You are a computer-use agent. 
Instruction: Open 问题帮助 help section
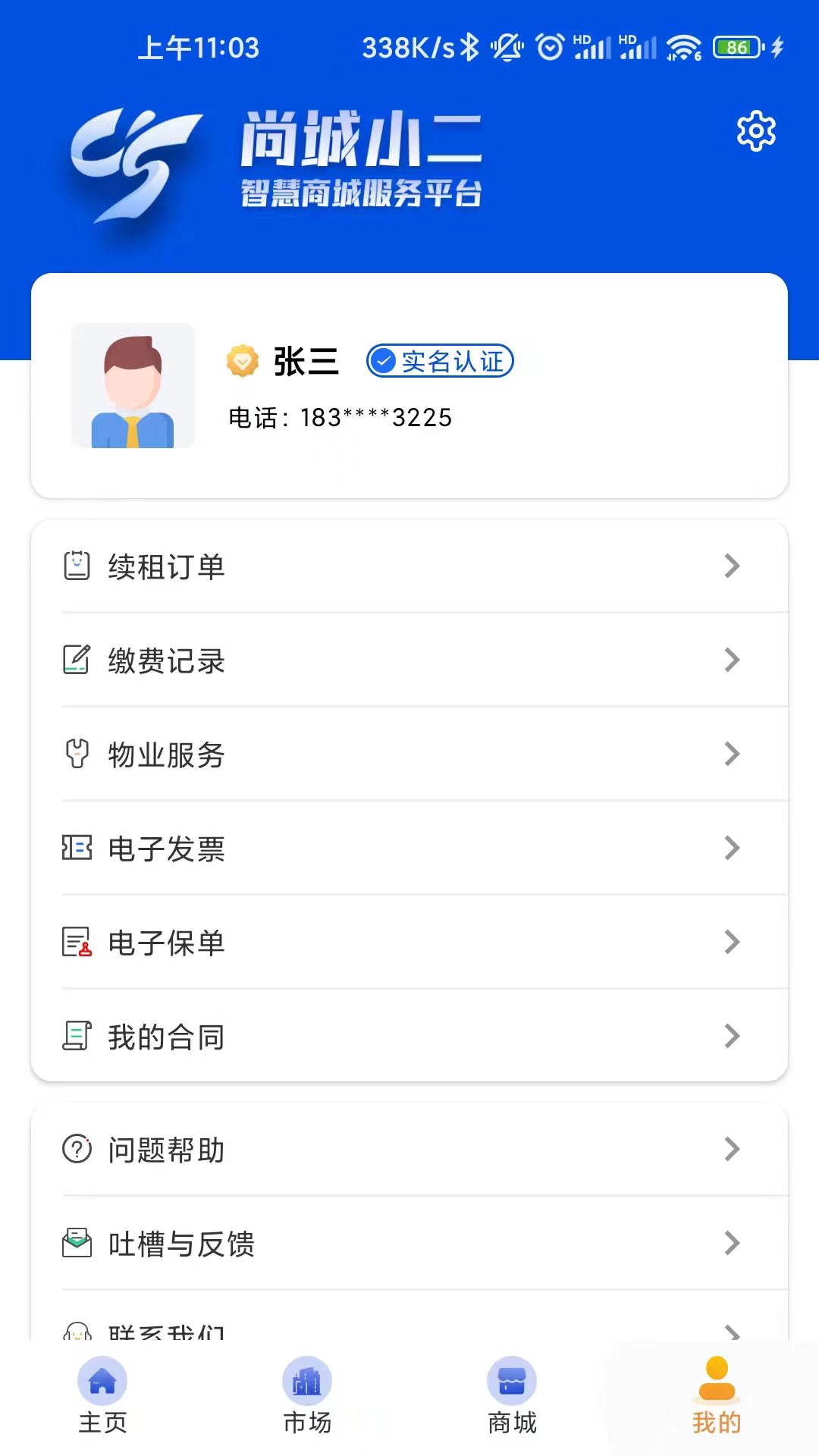(x=409, y=1150)
